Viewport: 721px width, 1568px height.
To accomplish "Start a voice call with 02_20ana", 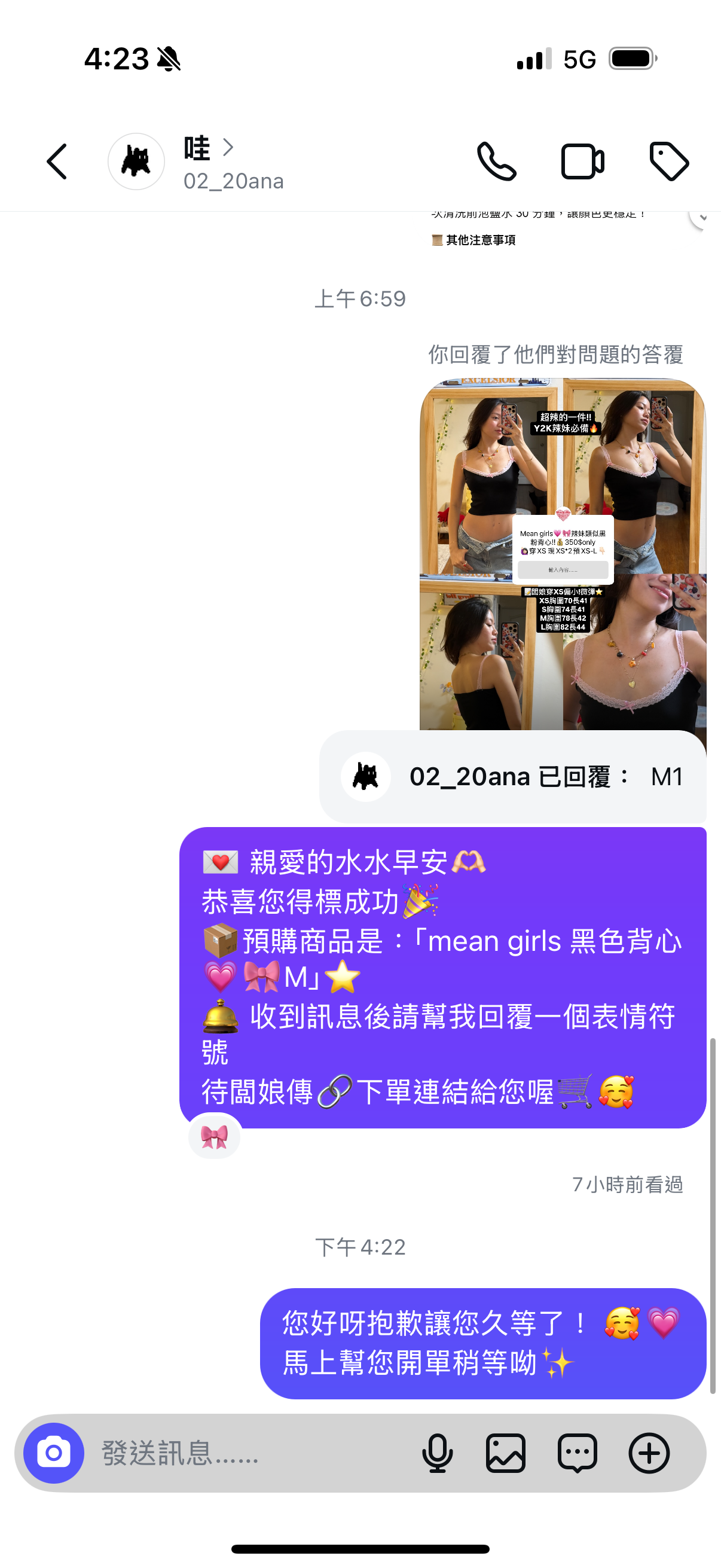I will 496,162.
